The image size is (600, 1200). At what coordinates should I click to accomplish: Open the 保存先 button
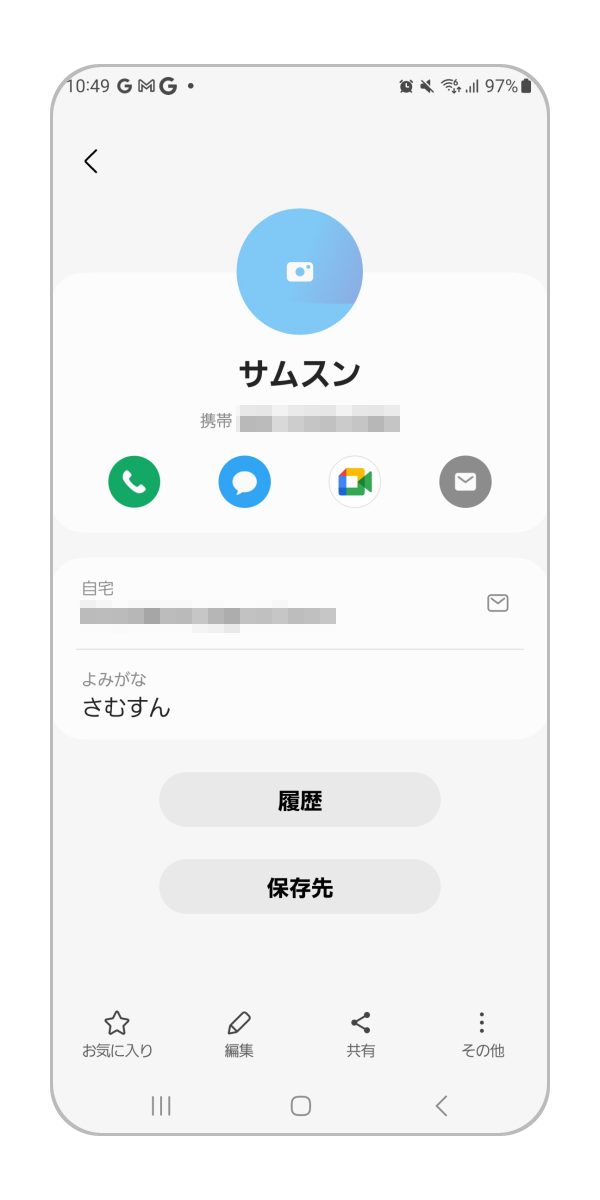pyautogui.click(x=300, y=887)
